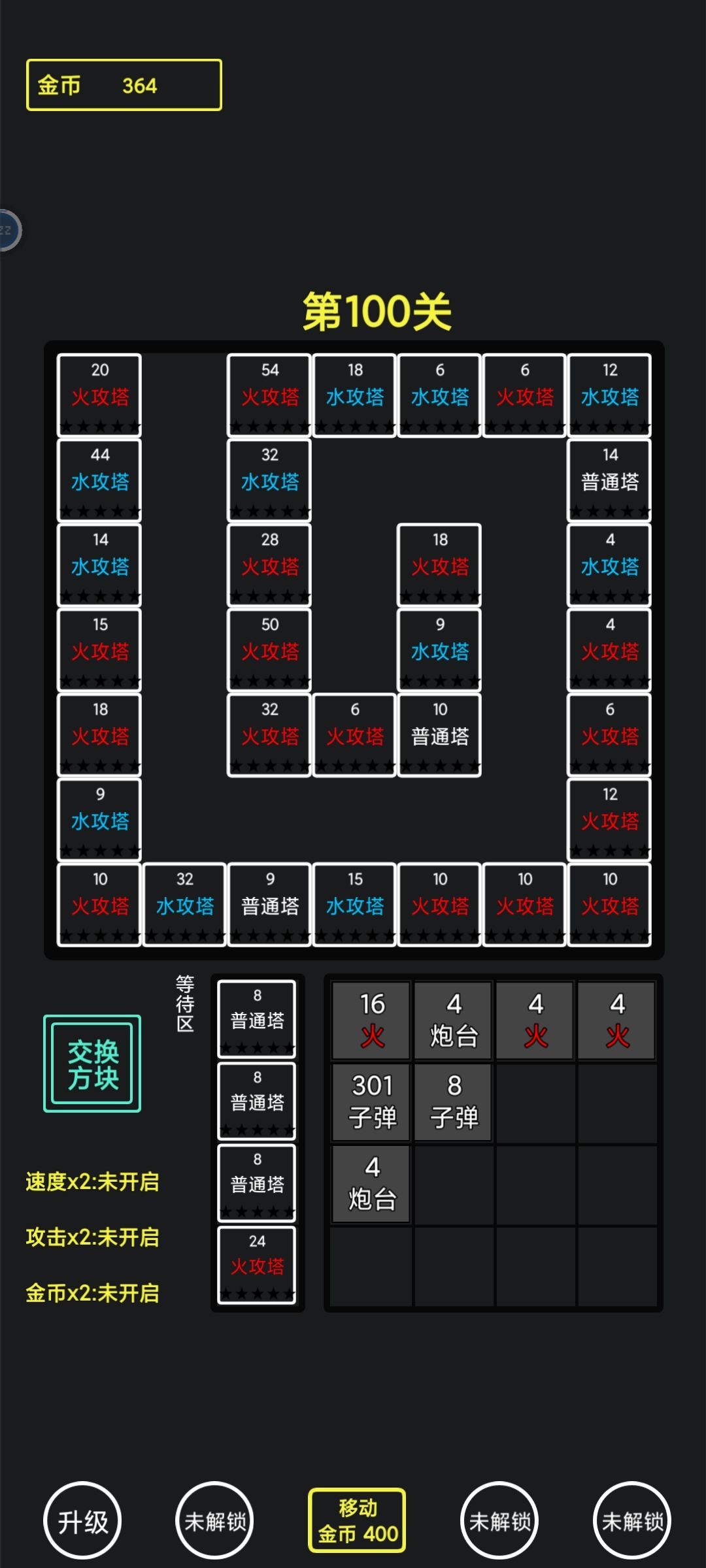Tap the 移动 金币 400 button

pos(357,1520)
